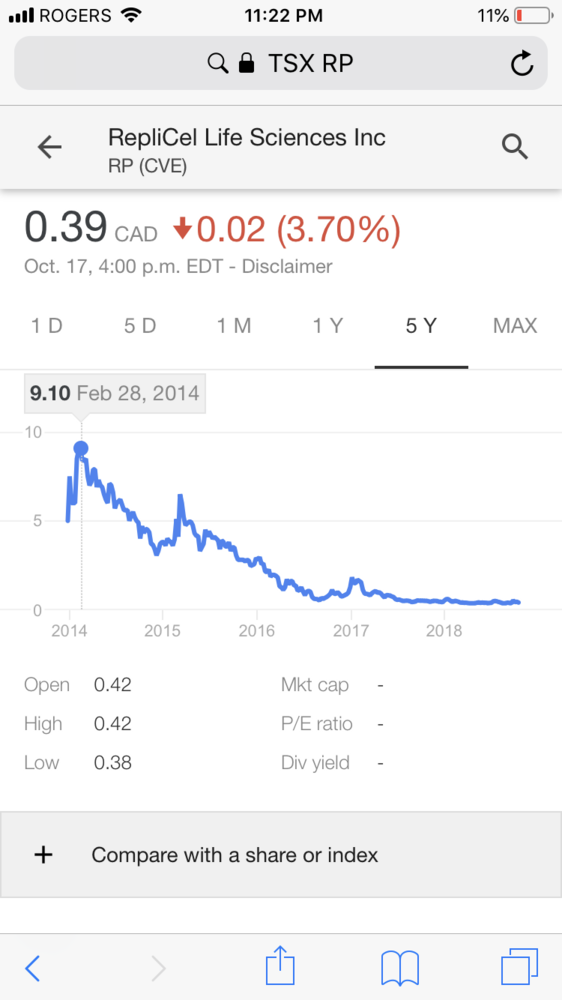This screenshot has width=562, height=1000.
Task: Open Safari bookmarks
Action: pyautogui.click(x=399, y=968)
